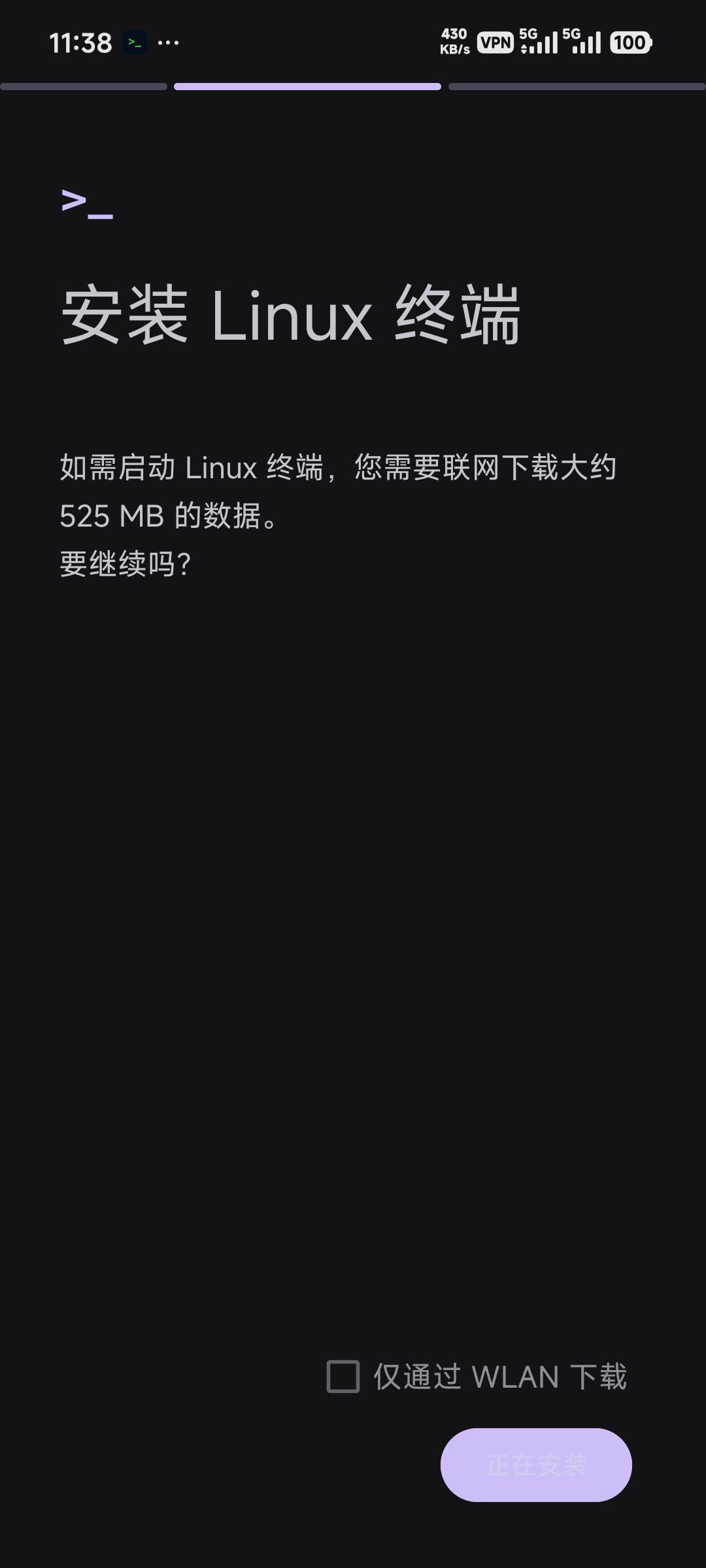Open the VPN status icon
Viewport: 706px width, 1568px height.
click(x=497, y=42)
